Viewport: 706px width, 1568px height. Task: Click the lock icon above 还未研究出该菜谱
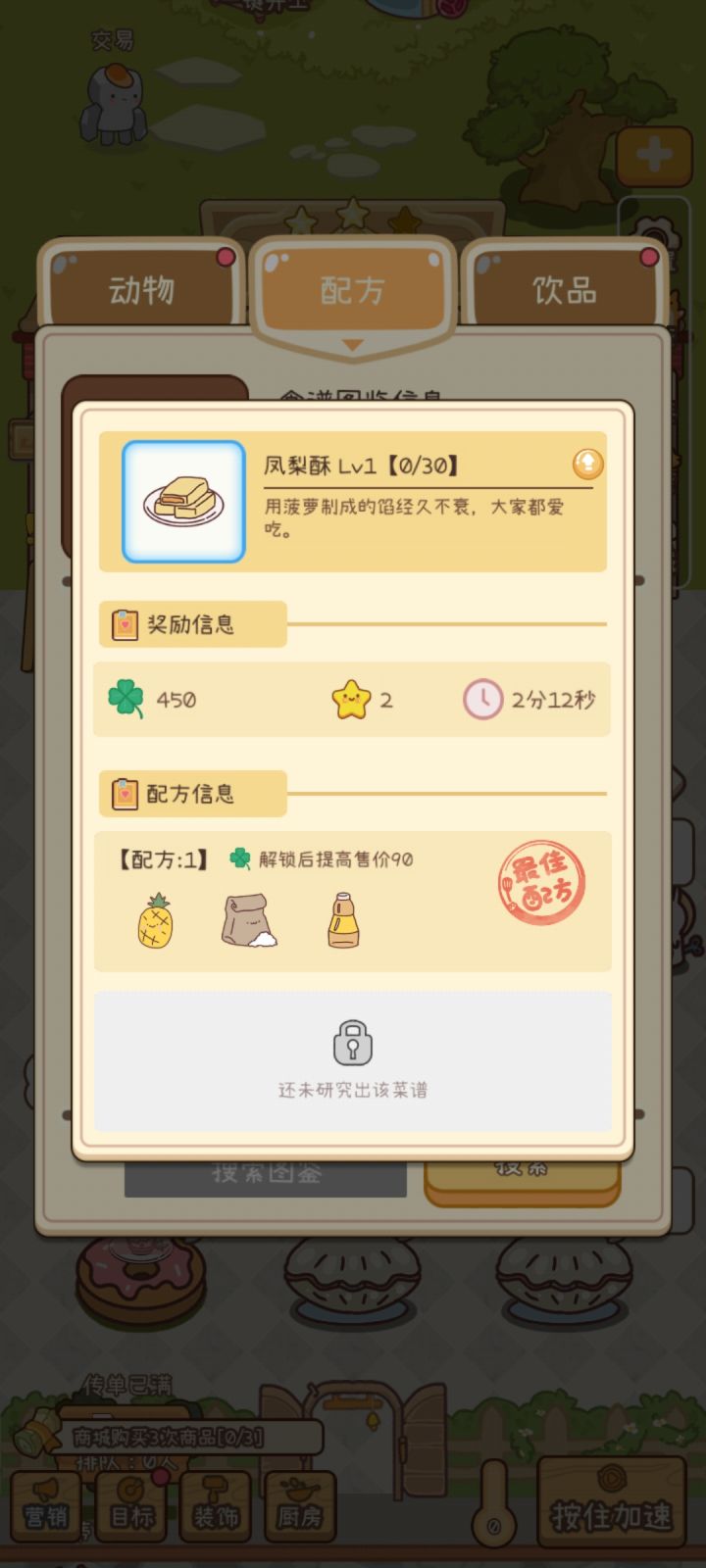click(352, 1045)
